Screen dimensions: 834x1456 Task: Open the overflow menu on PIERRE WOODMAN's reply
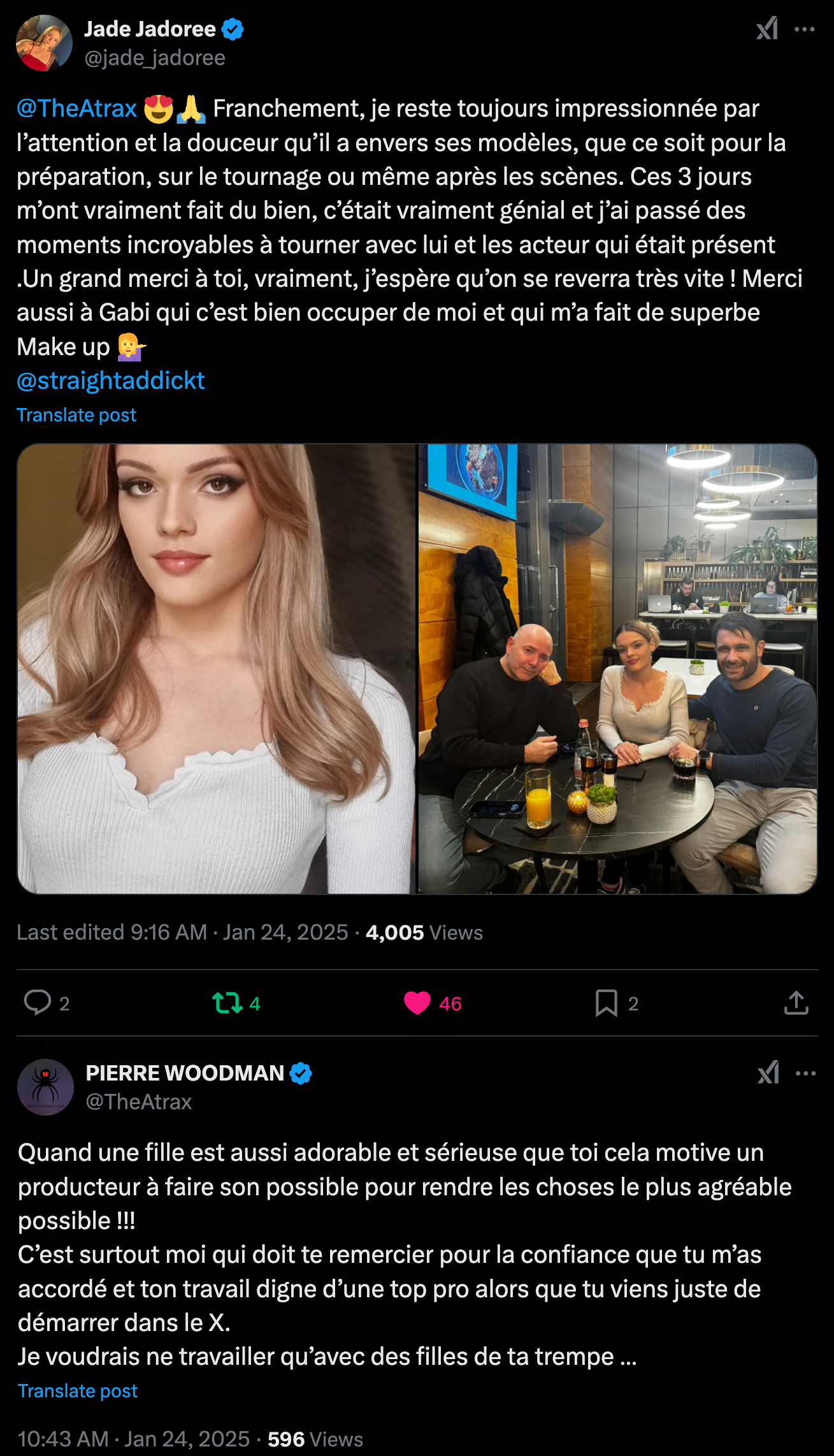pyautogui.click(x=805, y=1074)
